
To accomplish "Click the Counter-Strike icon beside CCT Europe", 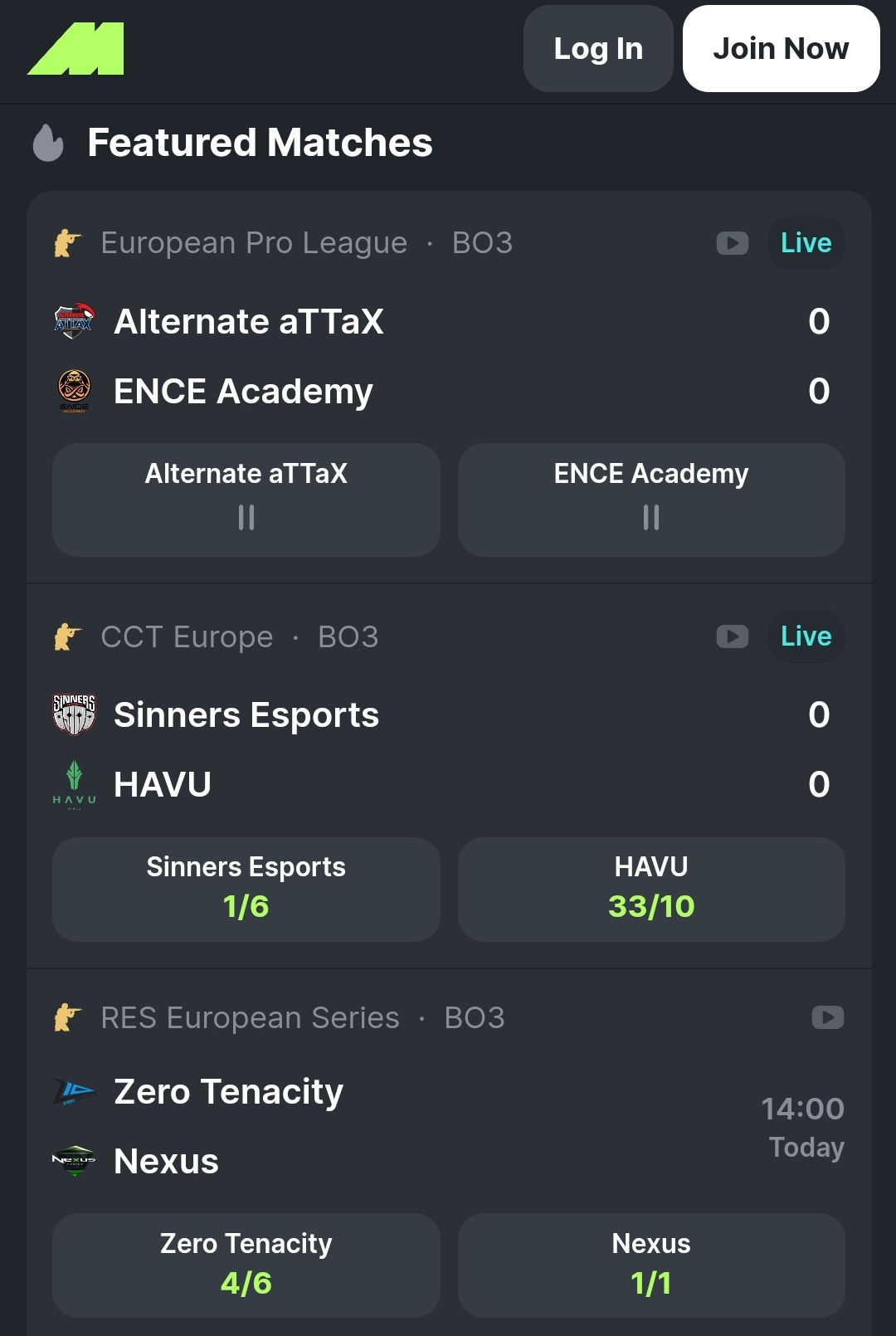I will pyautogui.click(x=71, y=636).
